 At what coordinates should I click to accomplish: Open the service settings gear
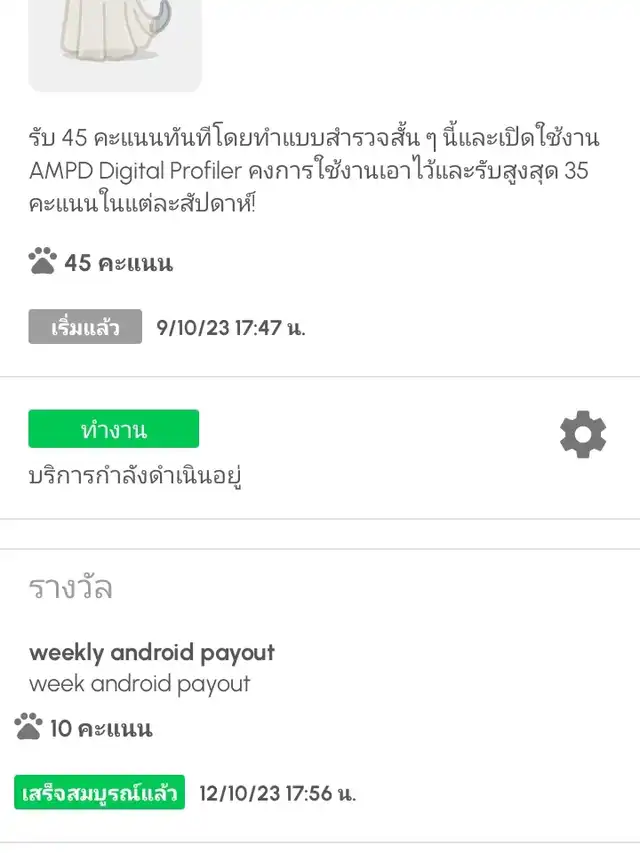tap(582, 436)
